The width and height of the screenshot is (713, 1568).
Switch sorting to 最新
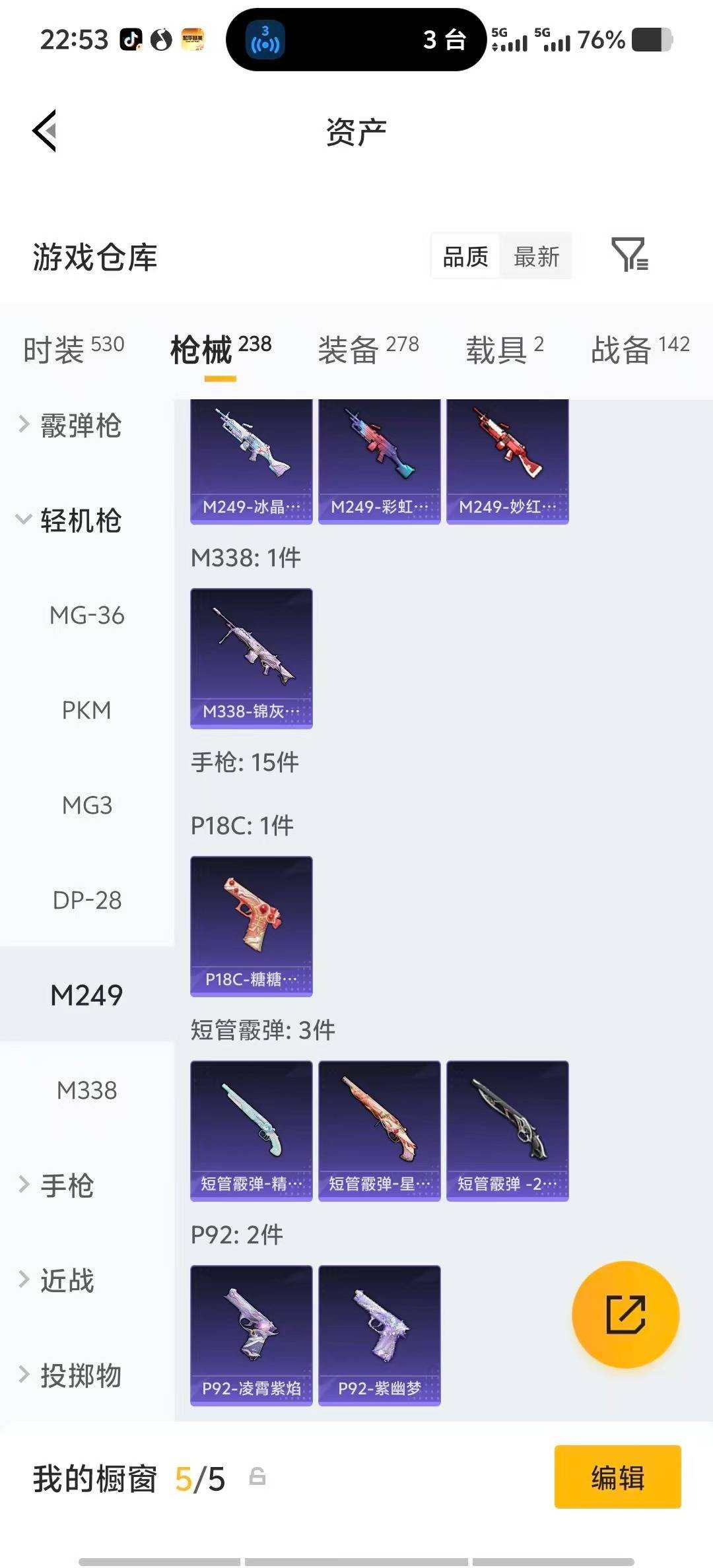(536, 256)
